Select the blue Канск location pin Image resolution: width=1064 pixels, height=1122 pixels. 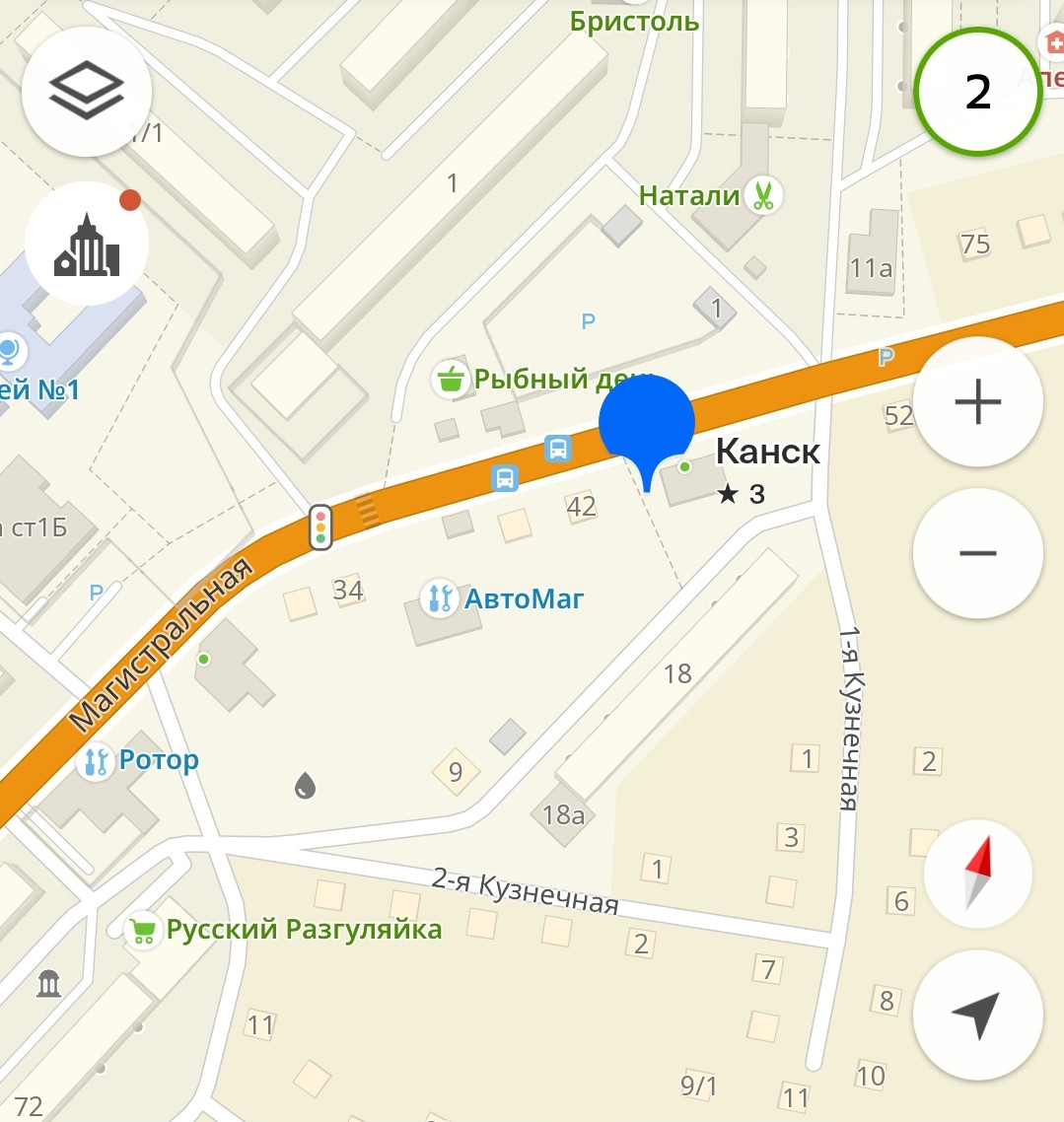647,424
